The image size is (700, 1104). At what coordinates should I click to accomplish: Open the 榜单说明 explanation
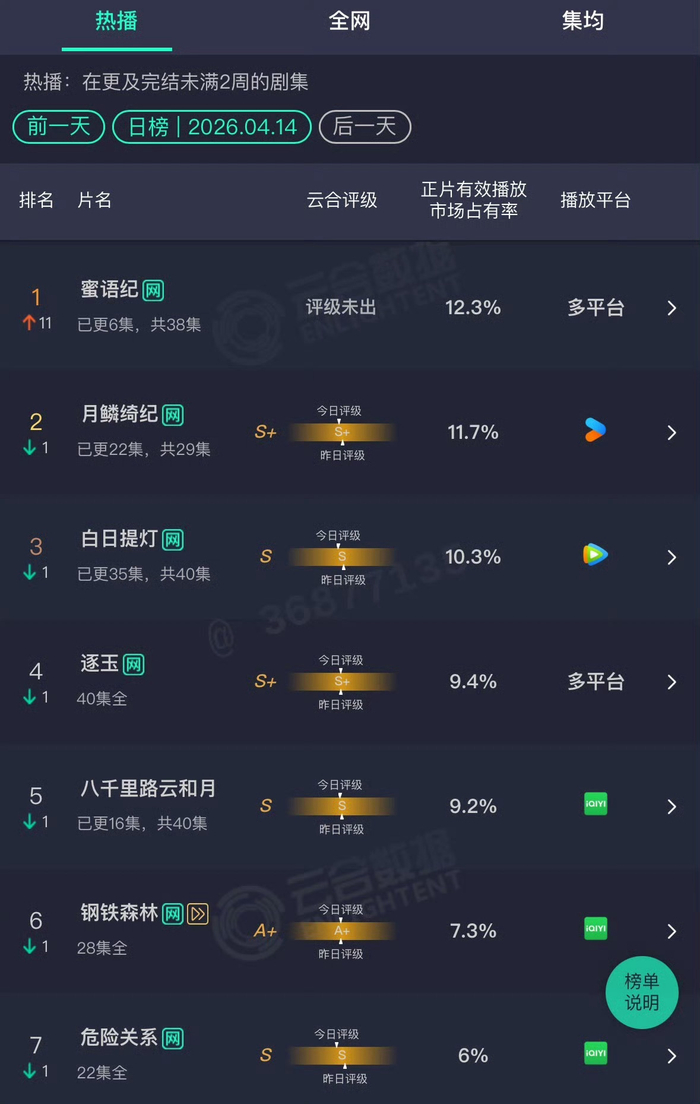coord(642,991)
